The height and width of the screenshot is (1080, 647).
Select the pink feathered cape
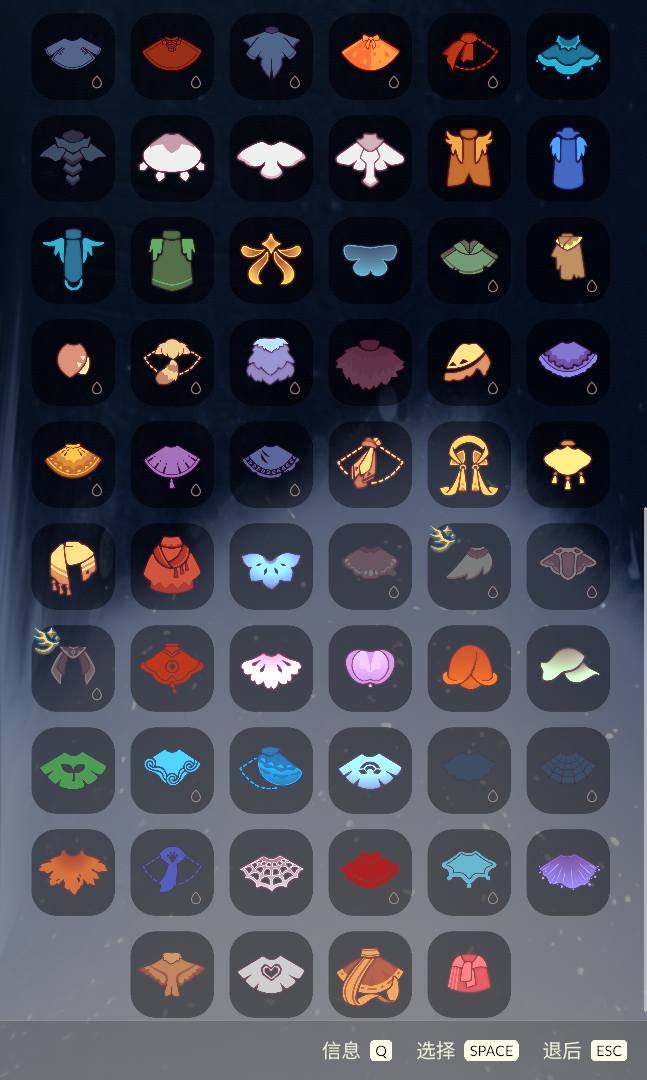click(271, 666)
